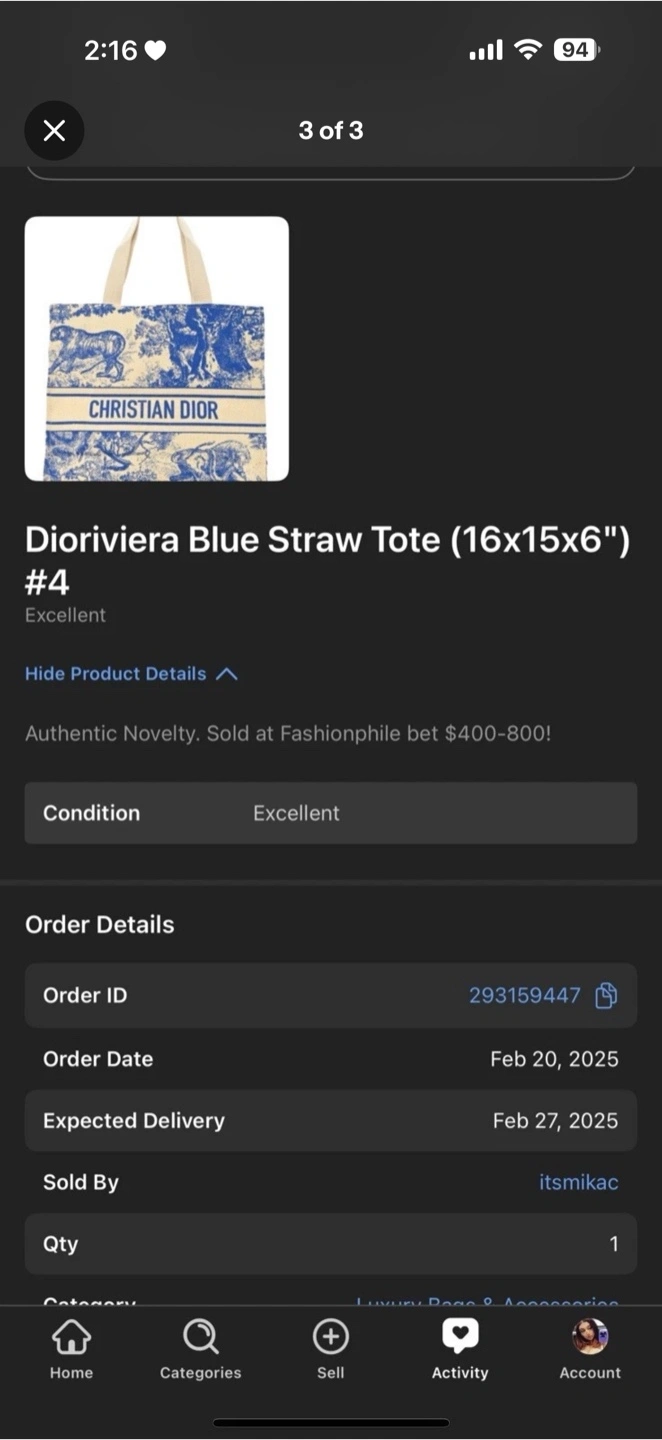662x1440 pixels.
Task: Copy the order ID
Action: pyautogui.click(x=606, y=996)
